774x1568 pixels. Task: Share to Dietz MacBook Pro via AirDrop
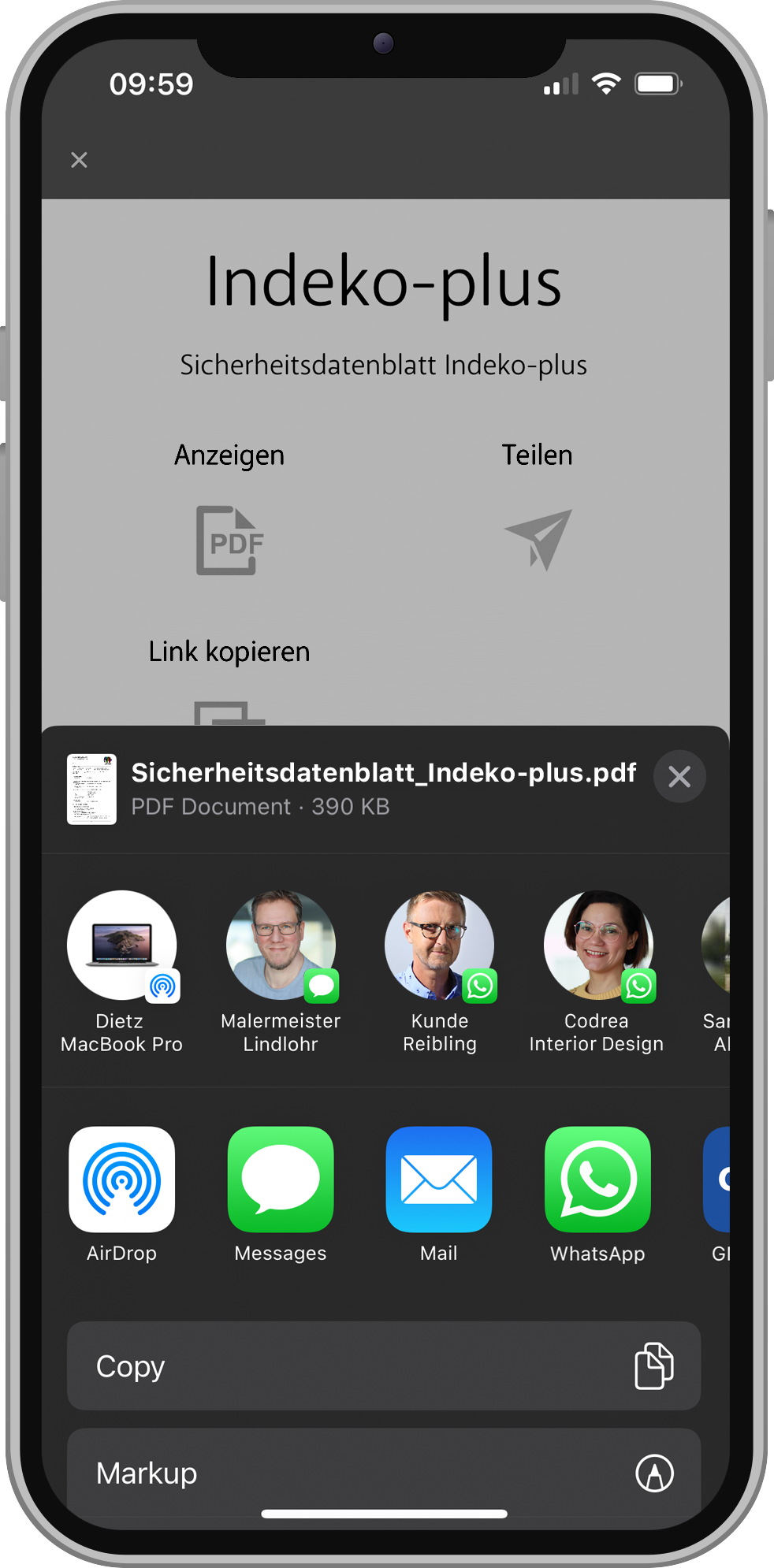click(x=122, y=946)
